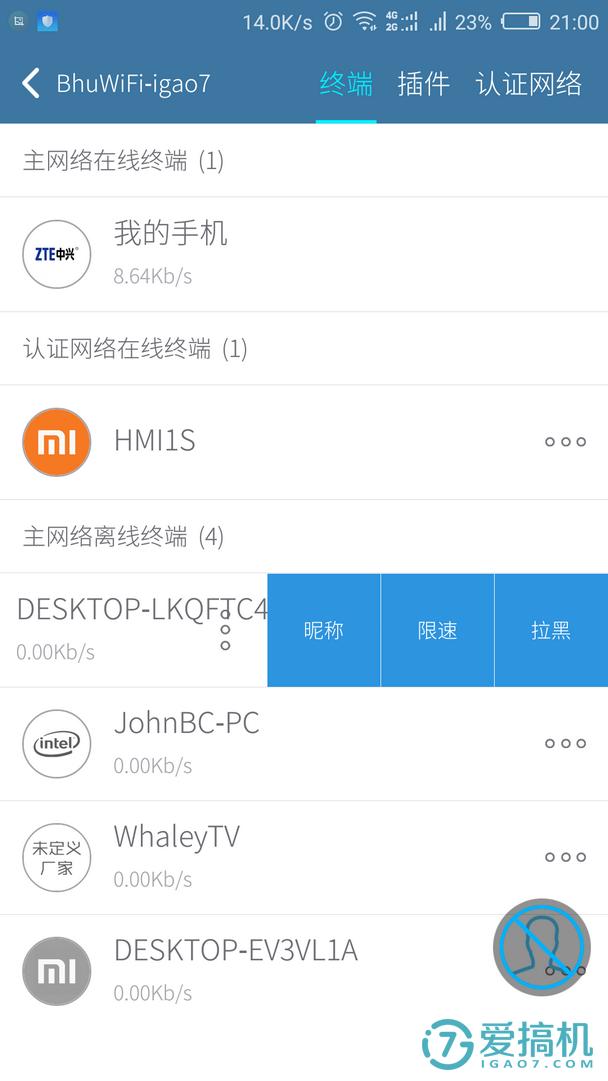Screen dimensions: 608x1081
Task: Open more options for HMI1S
Action: (x=565, y=442)
